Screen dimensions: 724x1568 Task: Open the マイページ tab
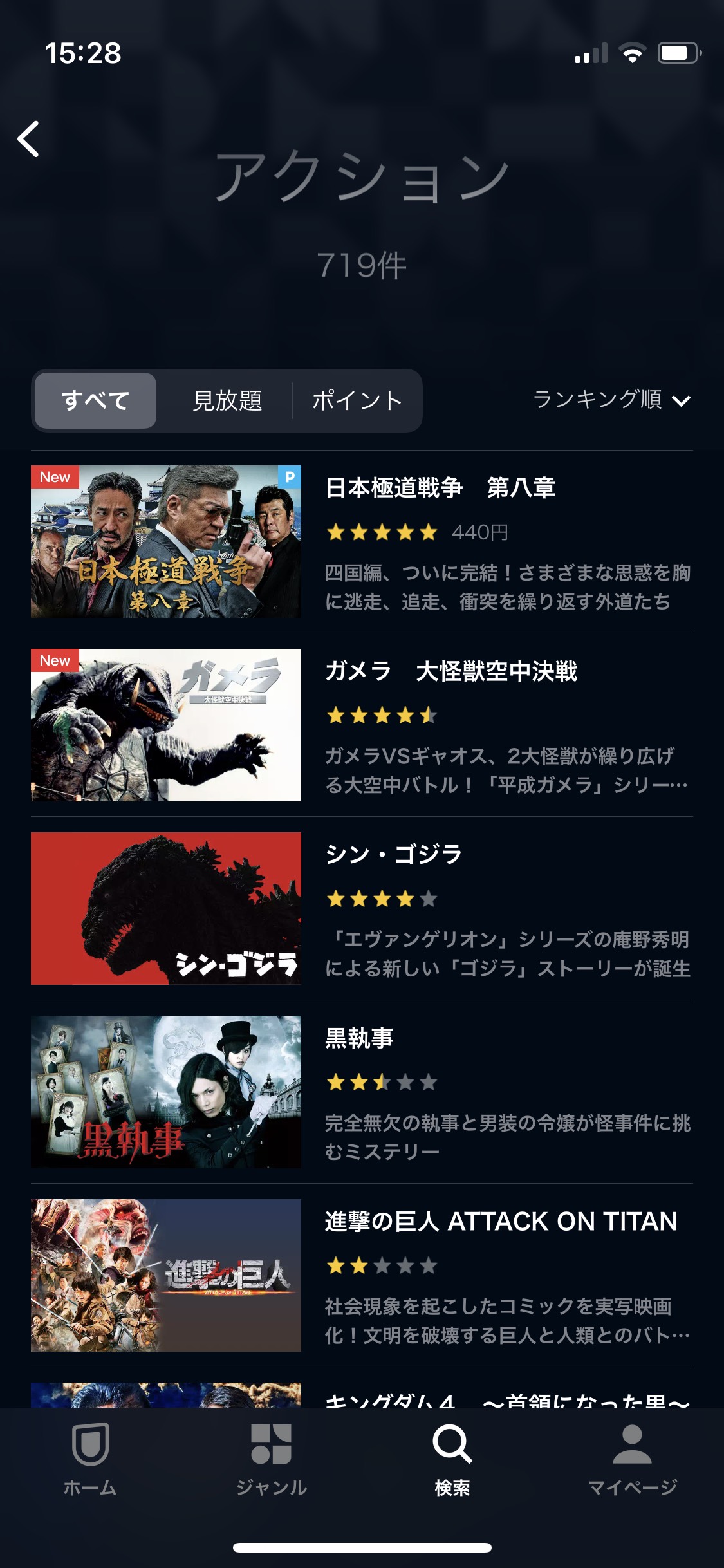(x=633, y=1459)
